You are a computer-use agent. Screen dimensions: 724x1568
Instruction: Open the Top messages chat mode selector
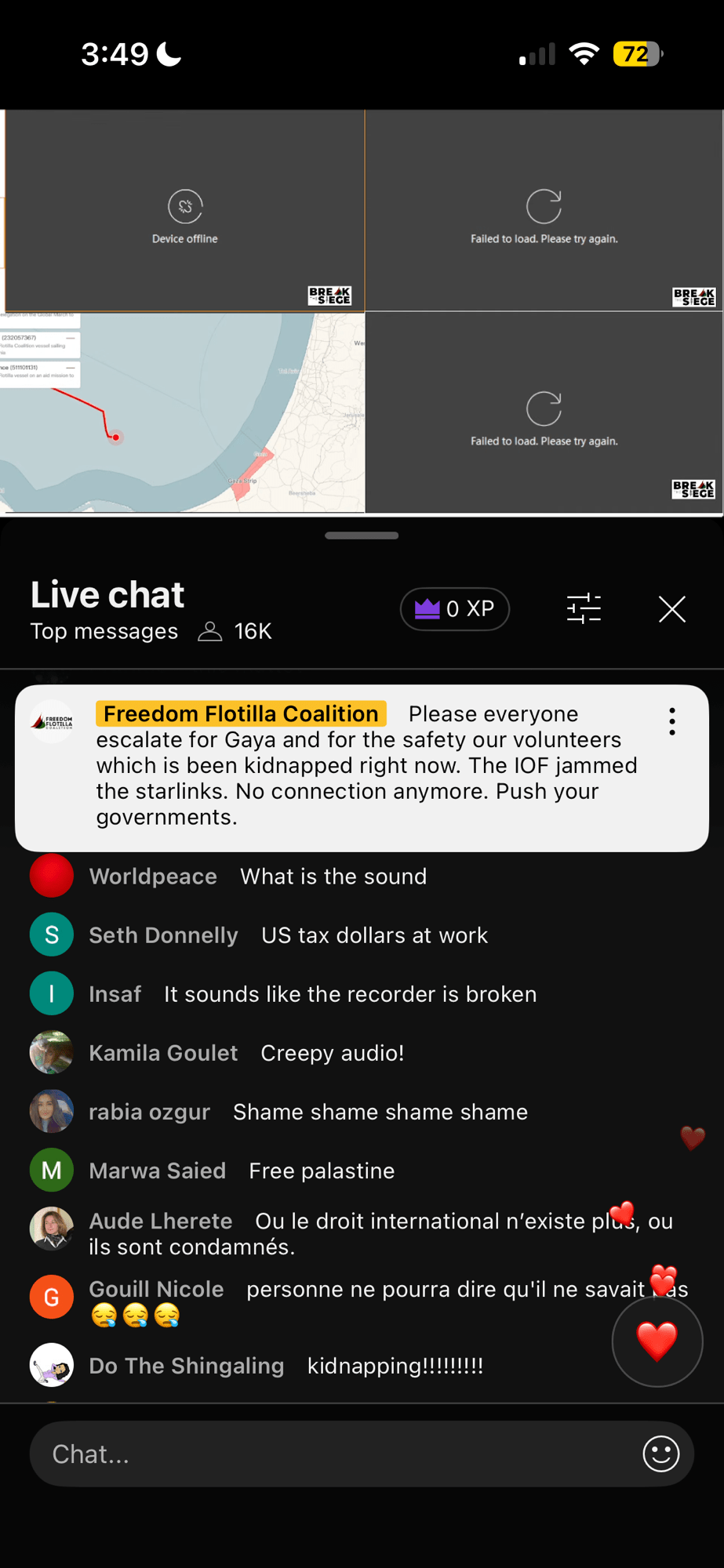[104, 631]
